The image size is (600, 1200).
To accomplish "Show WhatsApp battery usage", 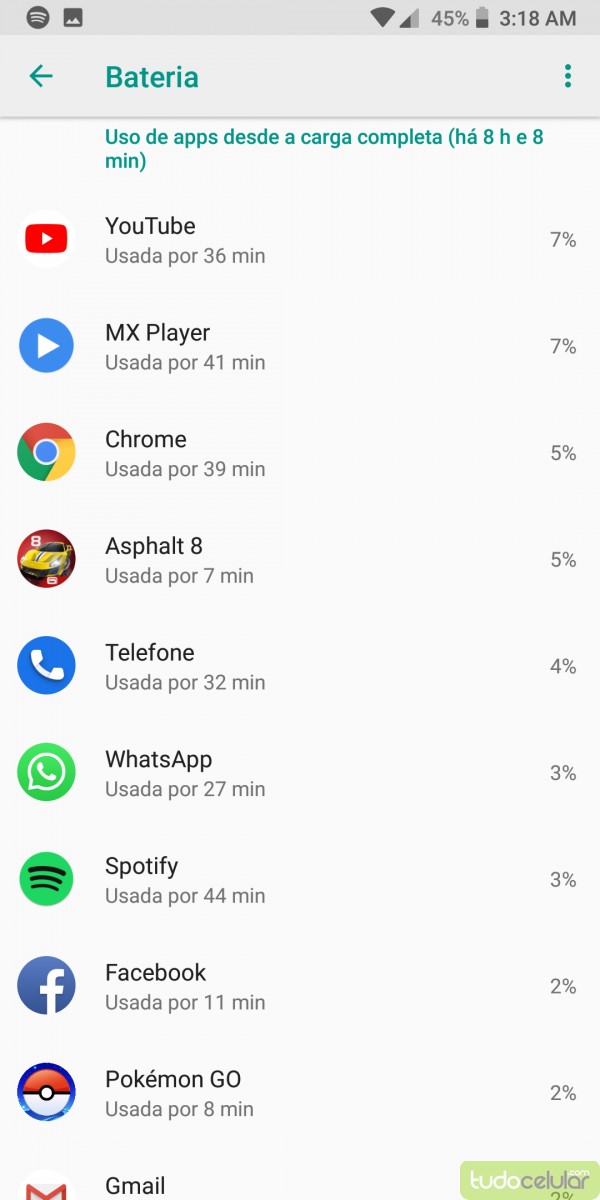I will point(300,773).
